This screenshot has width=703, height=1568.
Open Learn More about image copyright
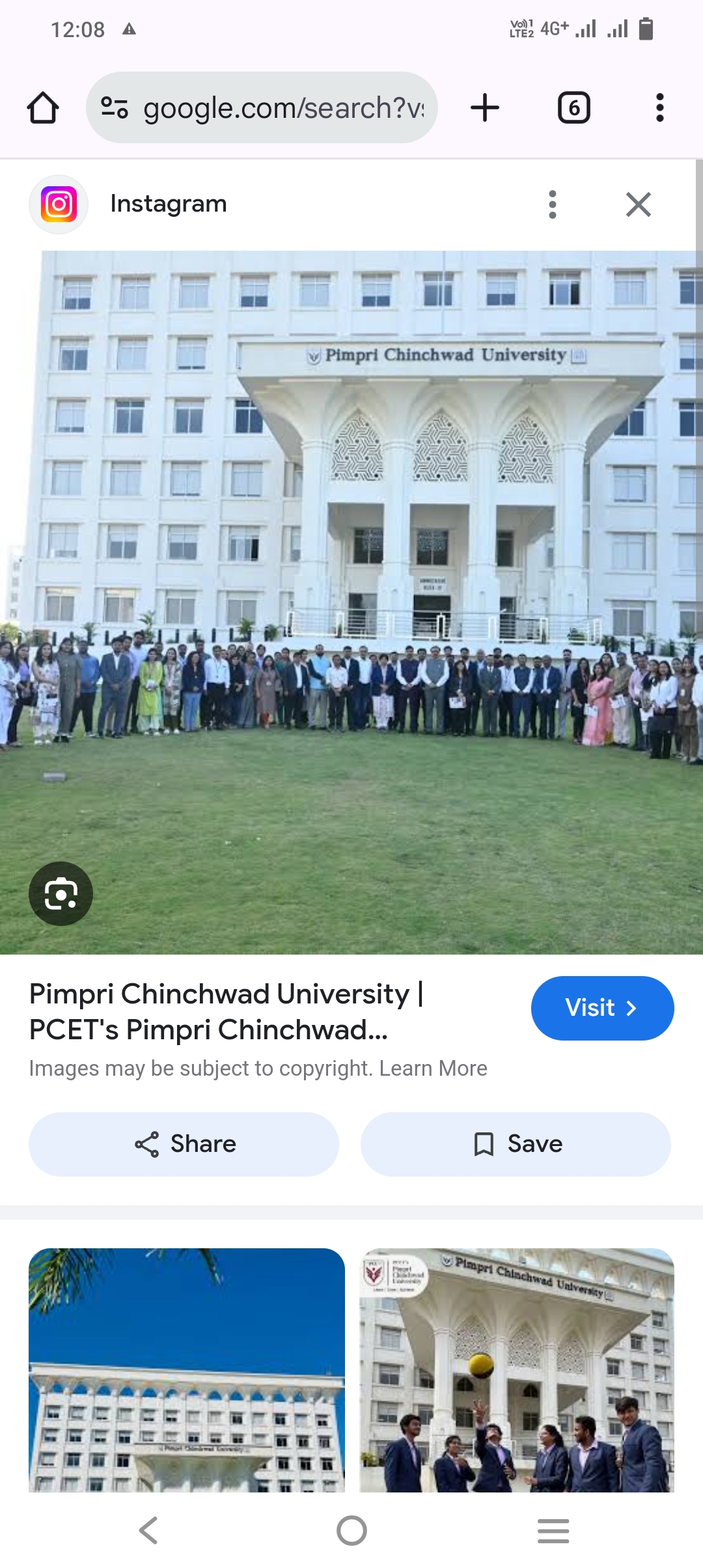433,1069
